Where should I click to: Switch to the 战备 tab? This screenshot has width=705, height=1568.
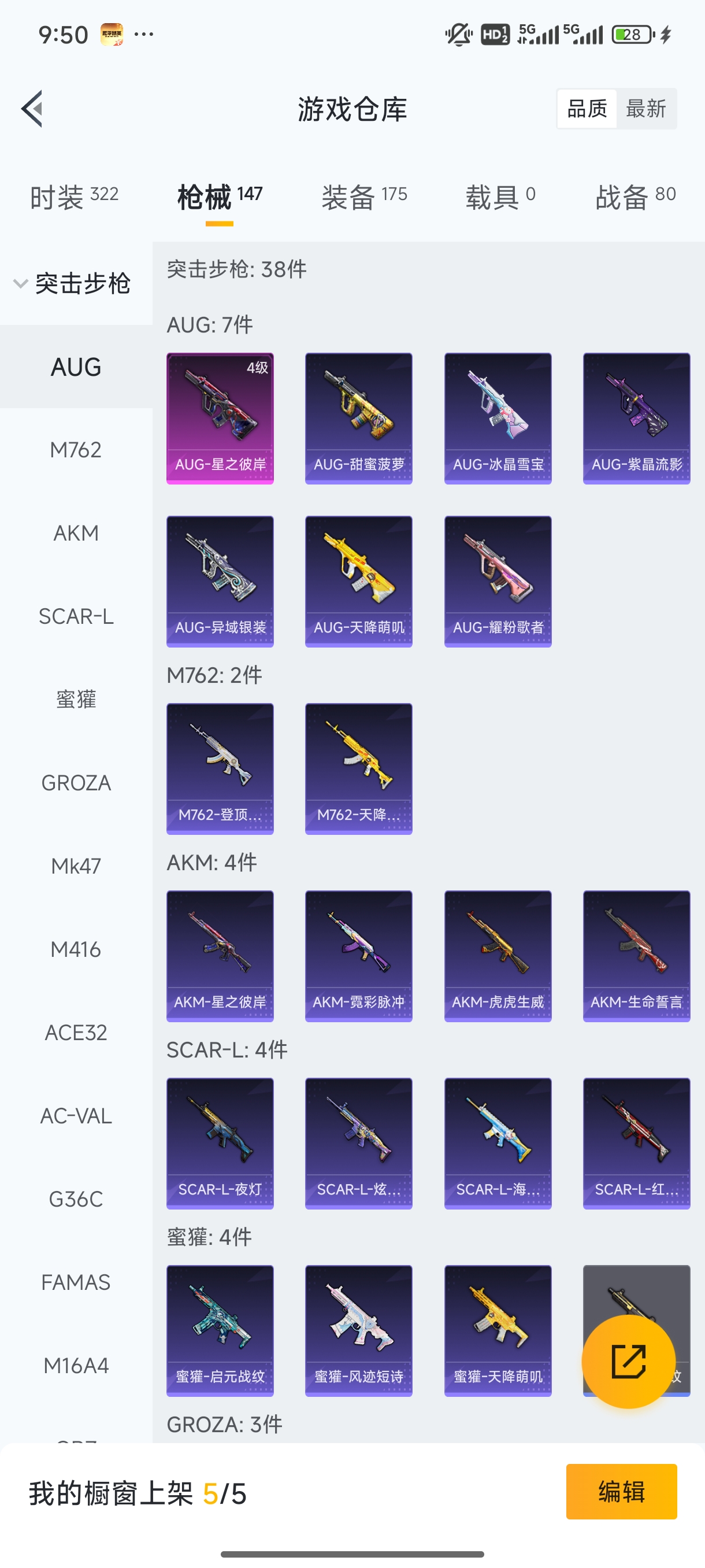point(635,197)
